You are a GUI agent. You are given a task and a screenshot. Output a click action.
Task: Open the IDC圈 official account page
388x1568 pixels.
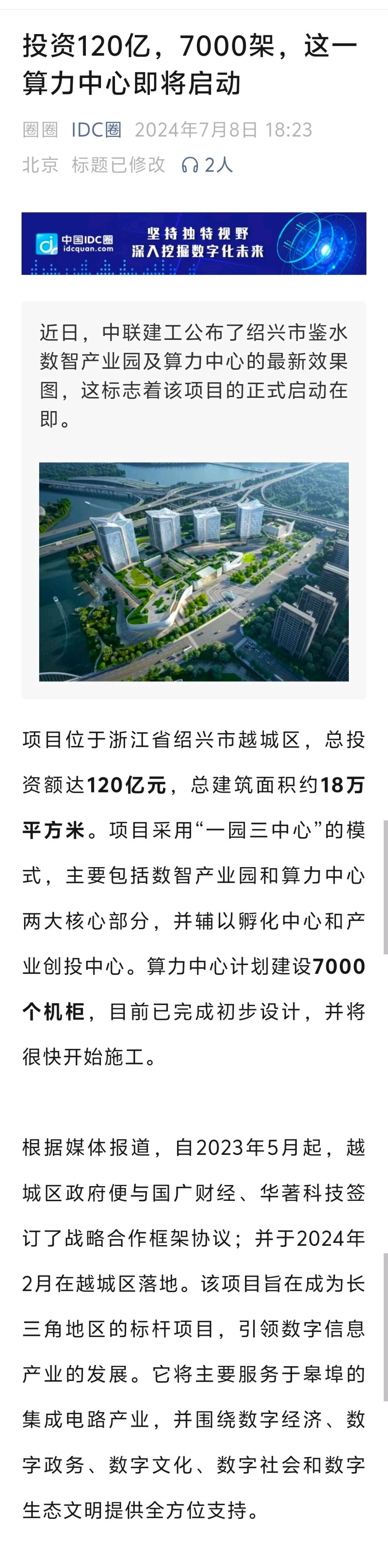tap(96, 130)
